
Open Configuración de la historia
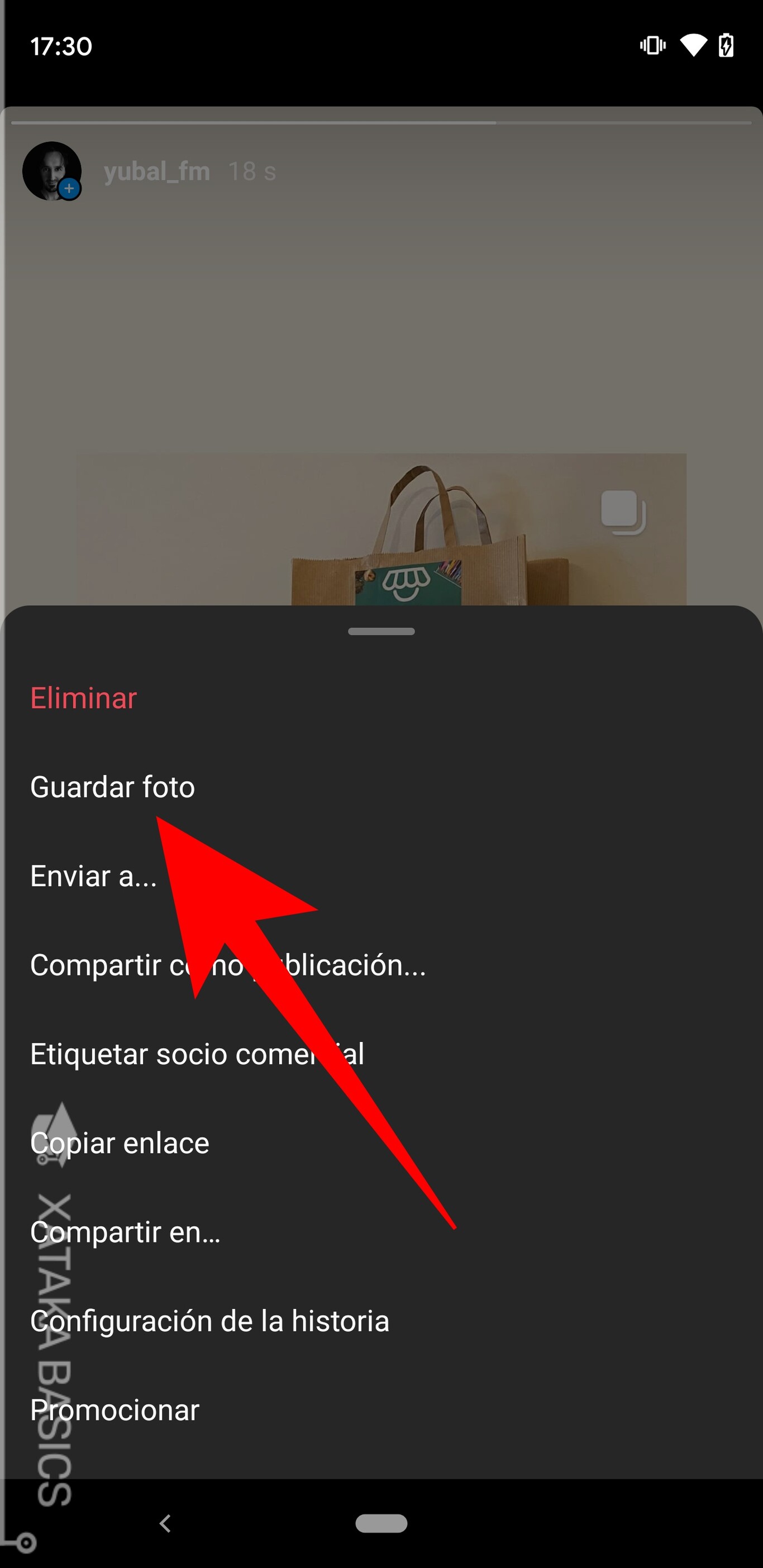point(381,1321)
